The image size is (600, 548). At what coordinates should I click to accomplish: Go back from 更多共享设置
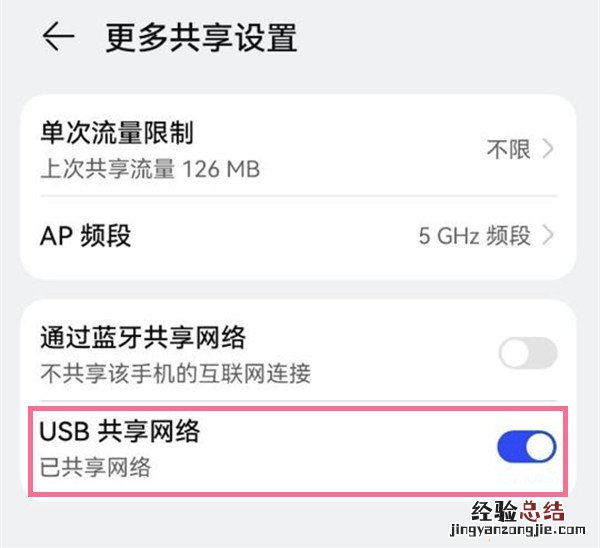[x=59, y=38]
